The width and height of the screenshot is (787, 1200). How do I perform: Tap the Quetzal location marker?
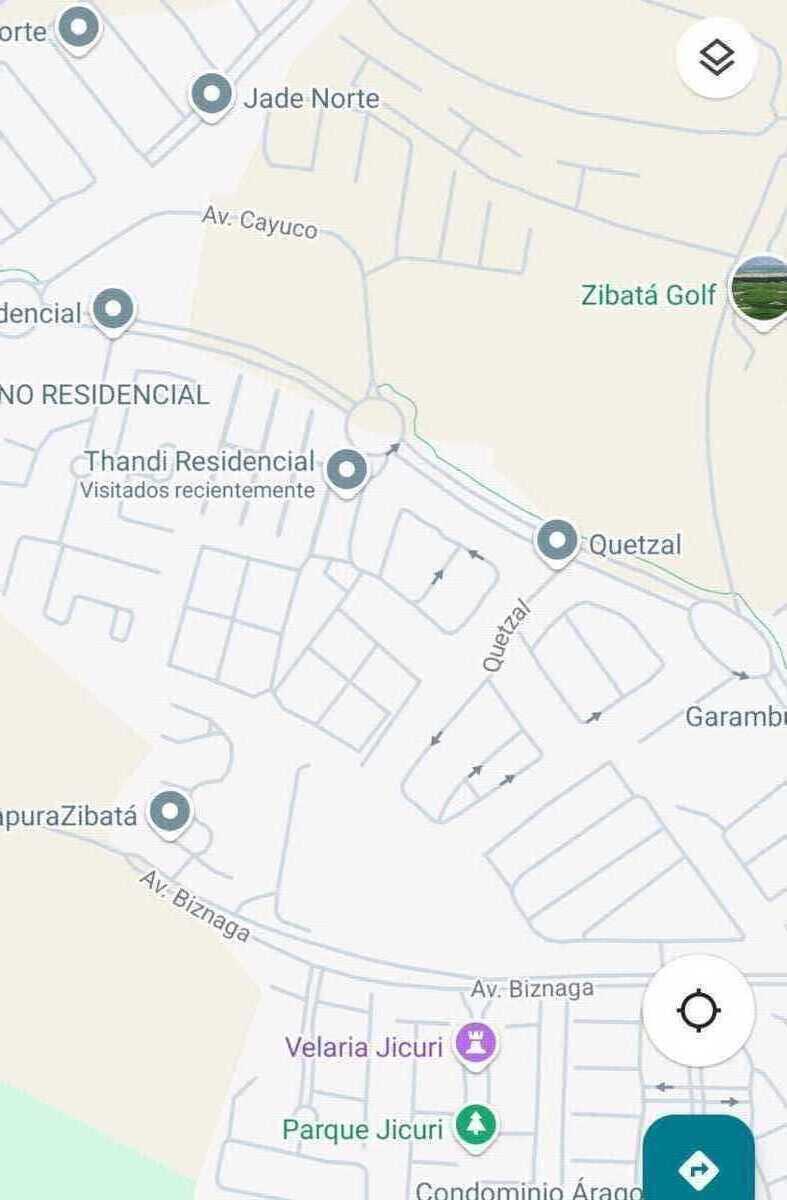[x=556, y=542]
